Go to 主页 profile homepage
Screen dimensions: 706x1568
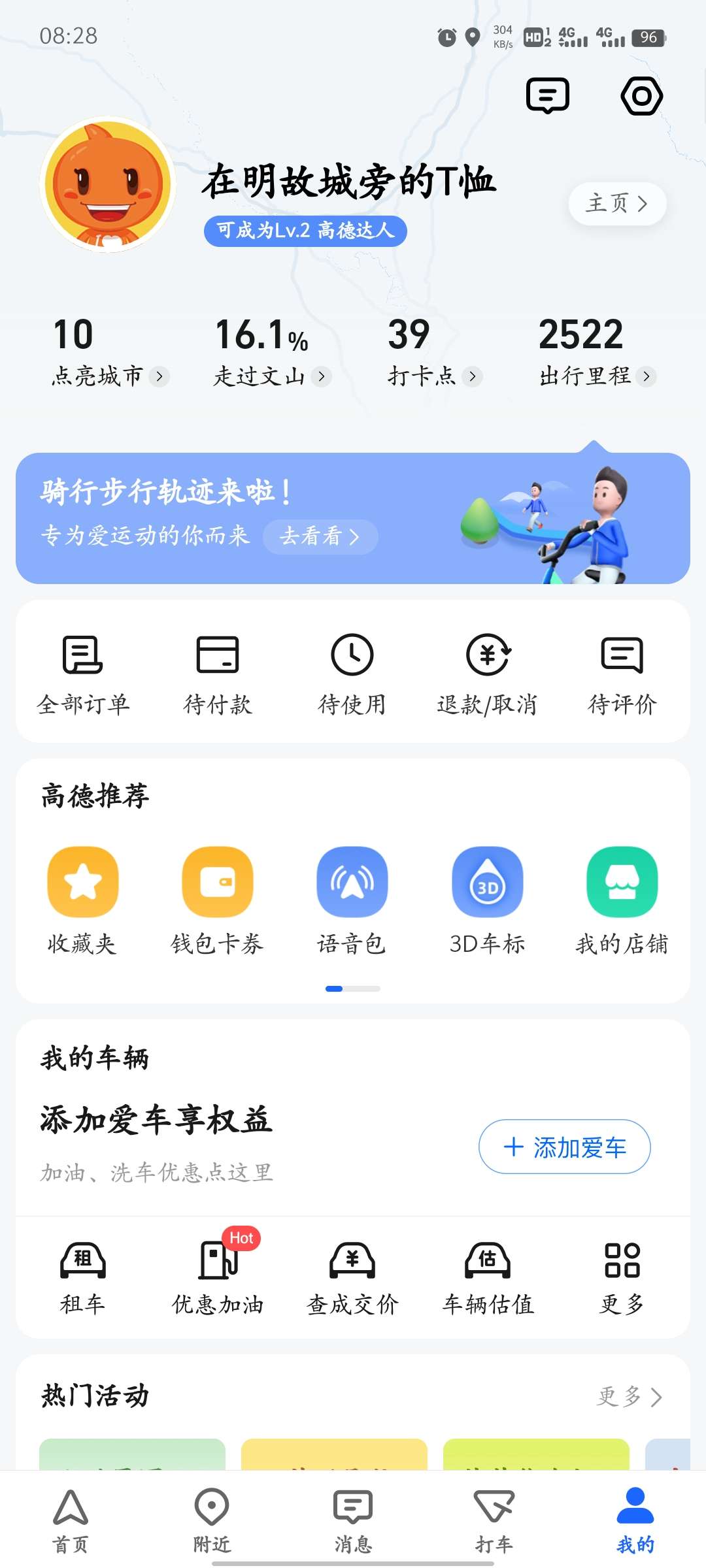tap(617, 204)
